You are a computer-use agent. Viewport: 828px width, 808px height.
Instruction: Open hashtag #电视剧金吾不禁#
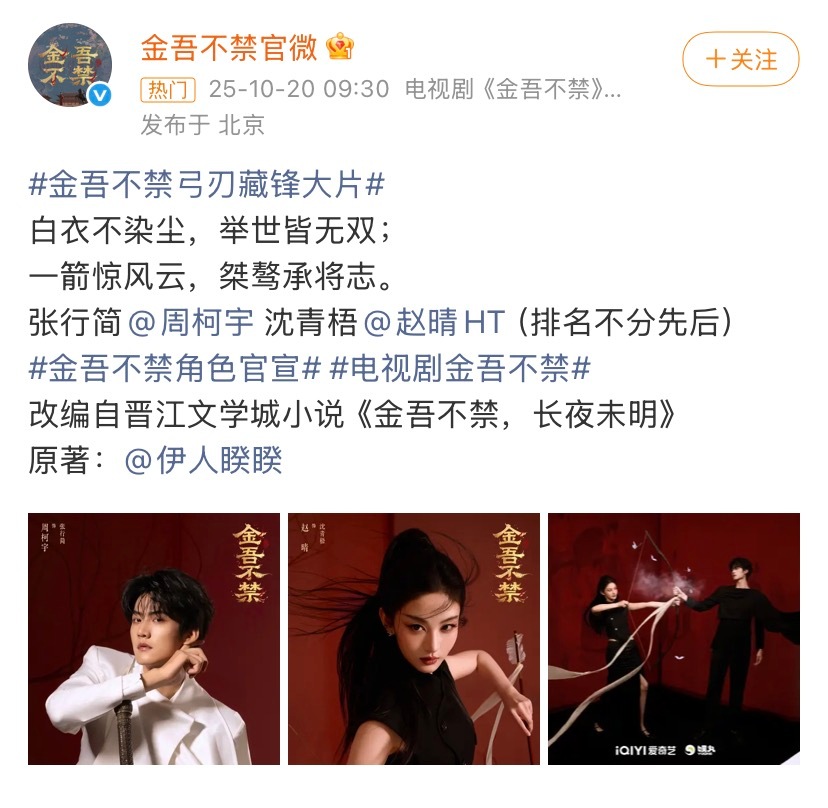tap(460, 369)
